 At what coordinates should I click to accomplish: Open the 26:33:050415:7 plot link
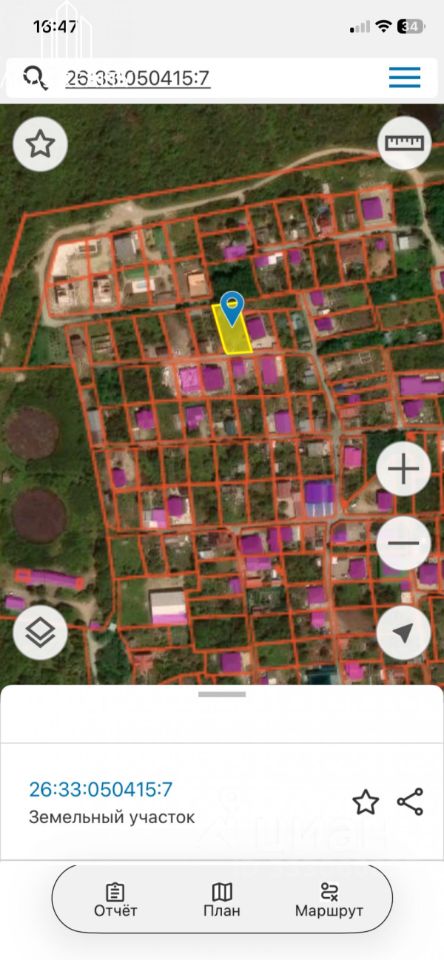tap(101, 790)
